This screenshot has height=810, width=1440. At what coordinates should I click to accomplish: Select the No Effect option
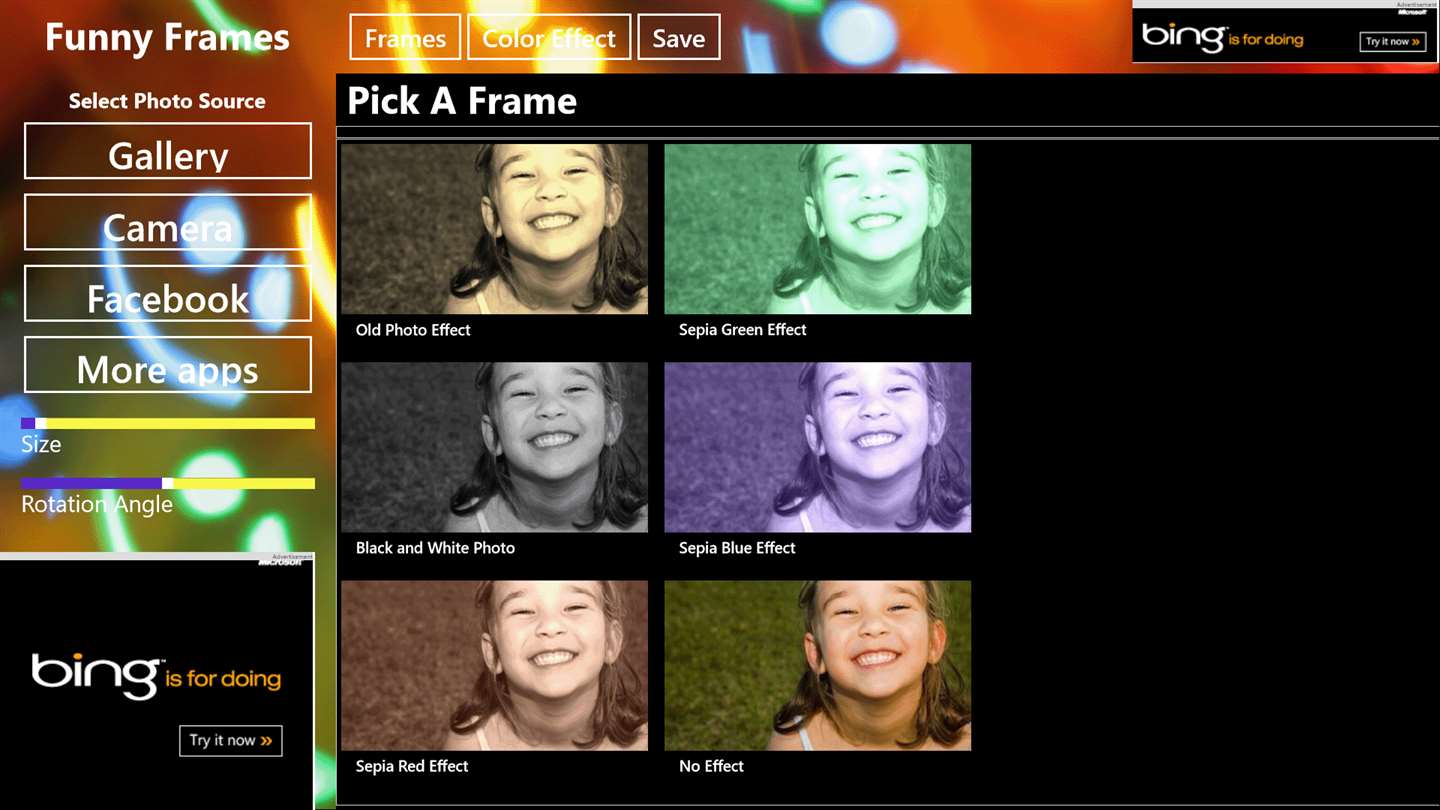point(817,665)
